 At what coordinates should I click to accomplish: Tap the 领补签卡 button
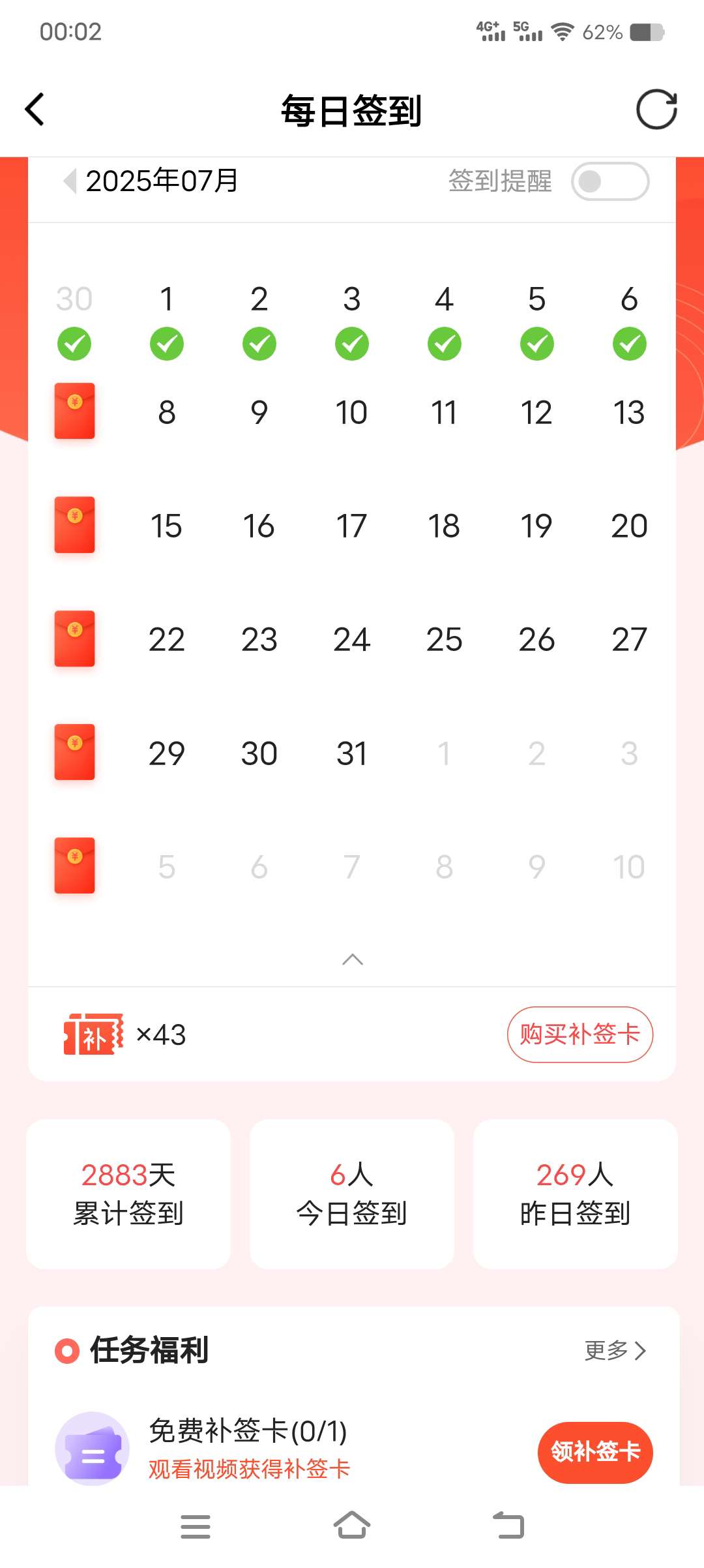point(594,1452)
